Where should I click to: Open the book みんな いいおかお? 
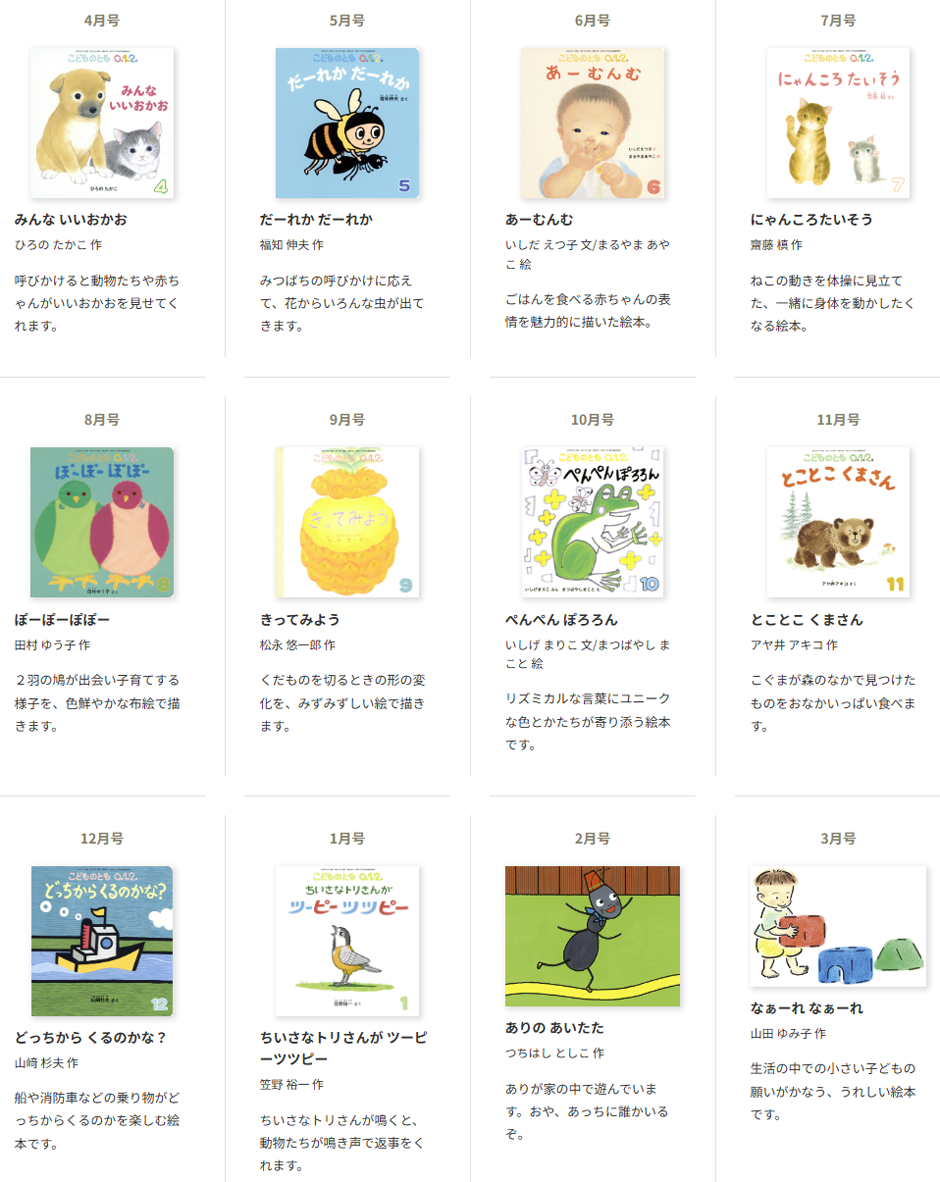(102, 123)
